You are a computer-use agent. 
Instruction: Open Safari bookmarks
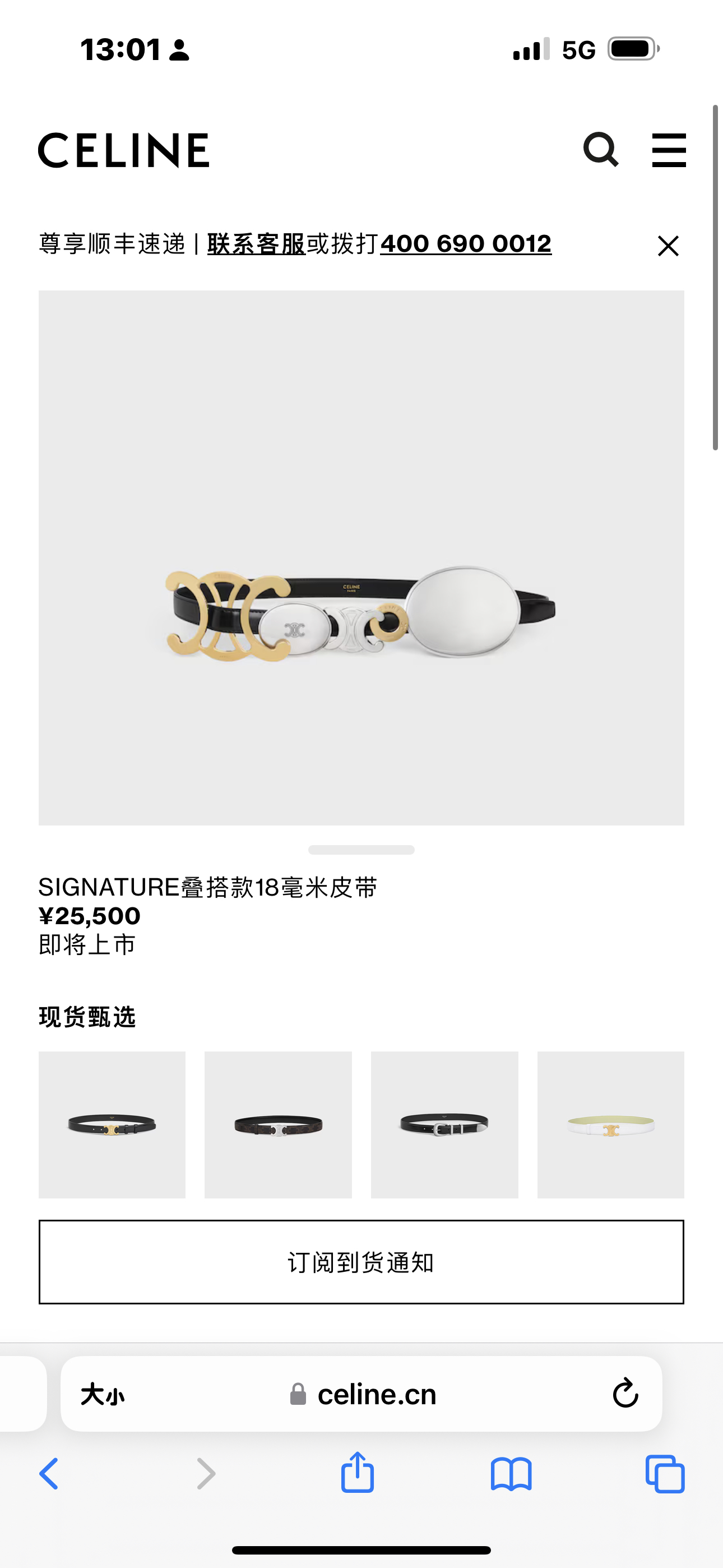(x=511, y=1474)
